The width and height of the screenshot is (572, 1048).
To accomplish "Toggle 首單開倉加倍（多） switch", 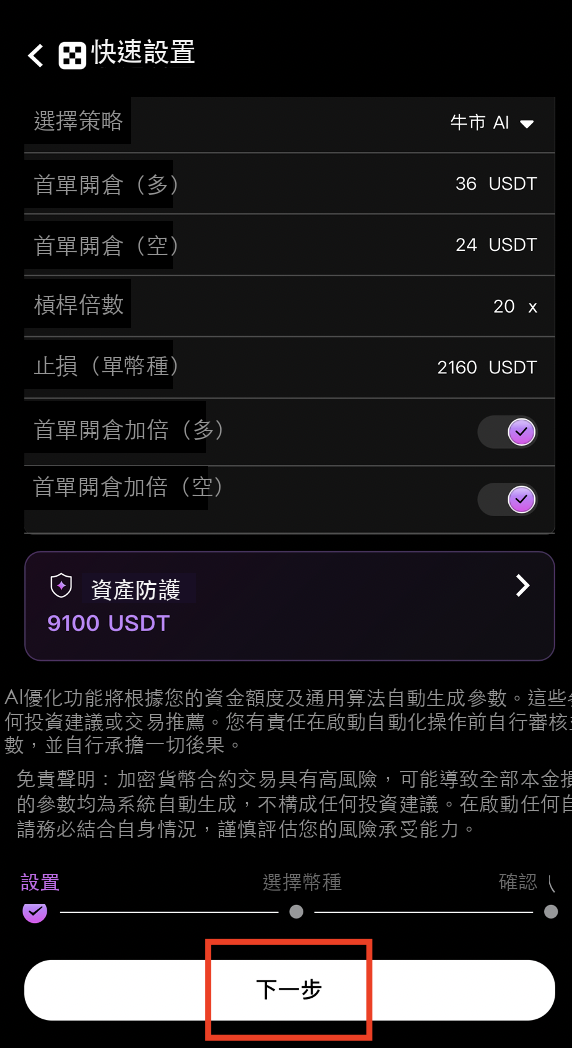I will 507,432.
